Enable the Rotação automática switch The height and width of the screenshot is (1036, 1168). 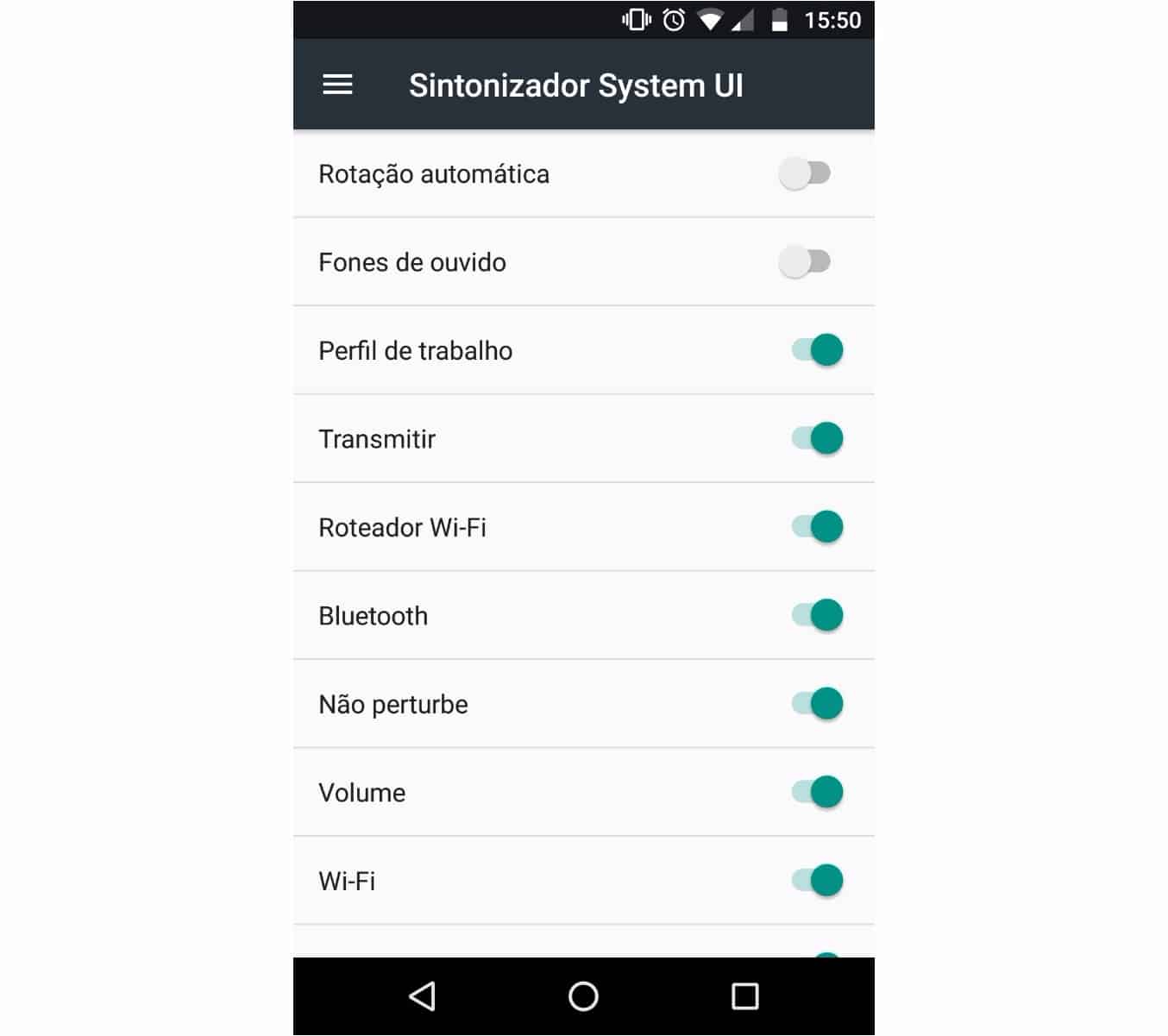[x=805, y=173]
